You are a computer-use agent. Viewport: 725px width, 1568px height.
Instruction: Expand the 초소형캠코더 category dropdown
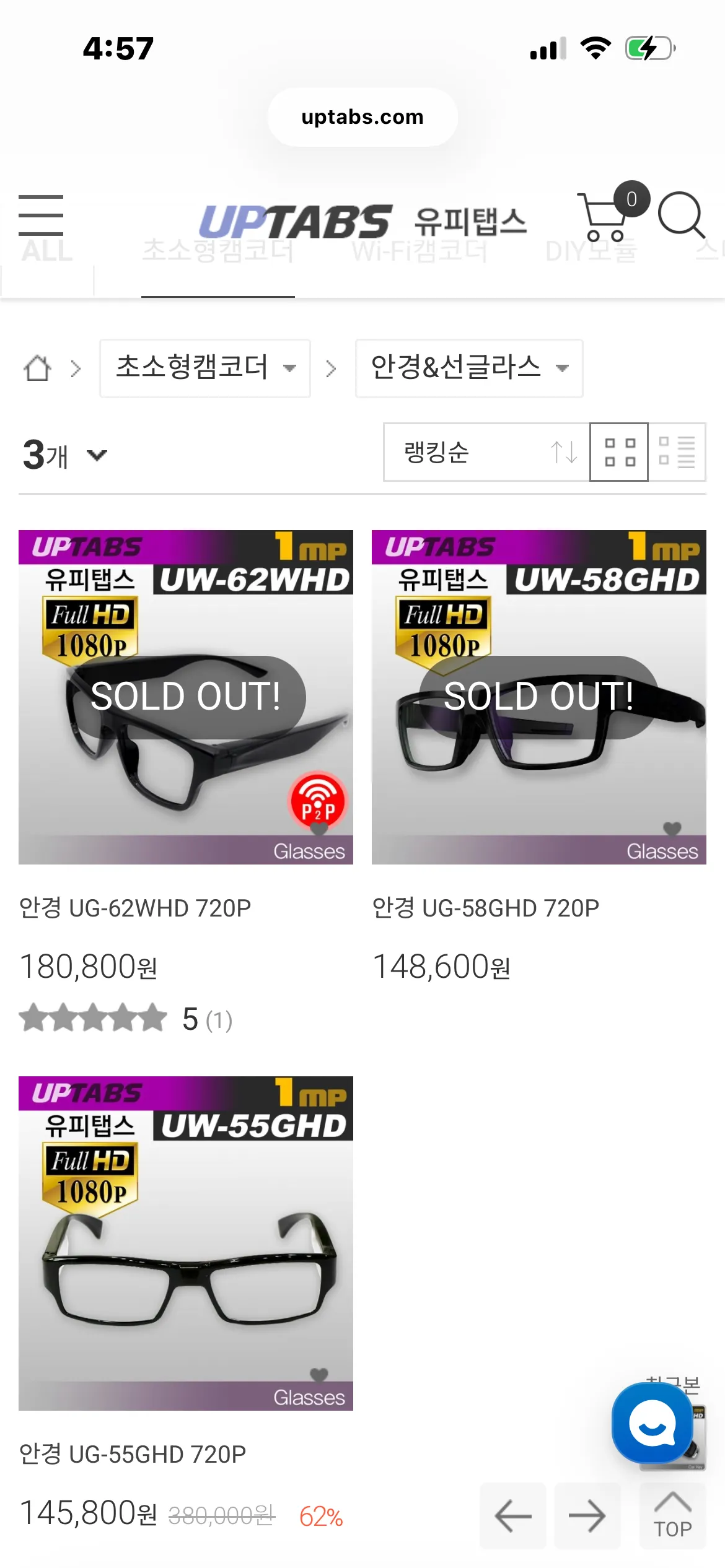[205, 368]
